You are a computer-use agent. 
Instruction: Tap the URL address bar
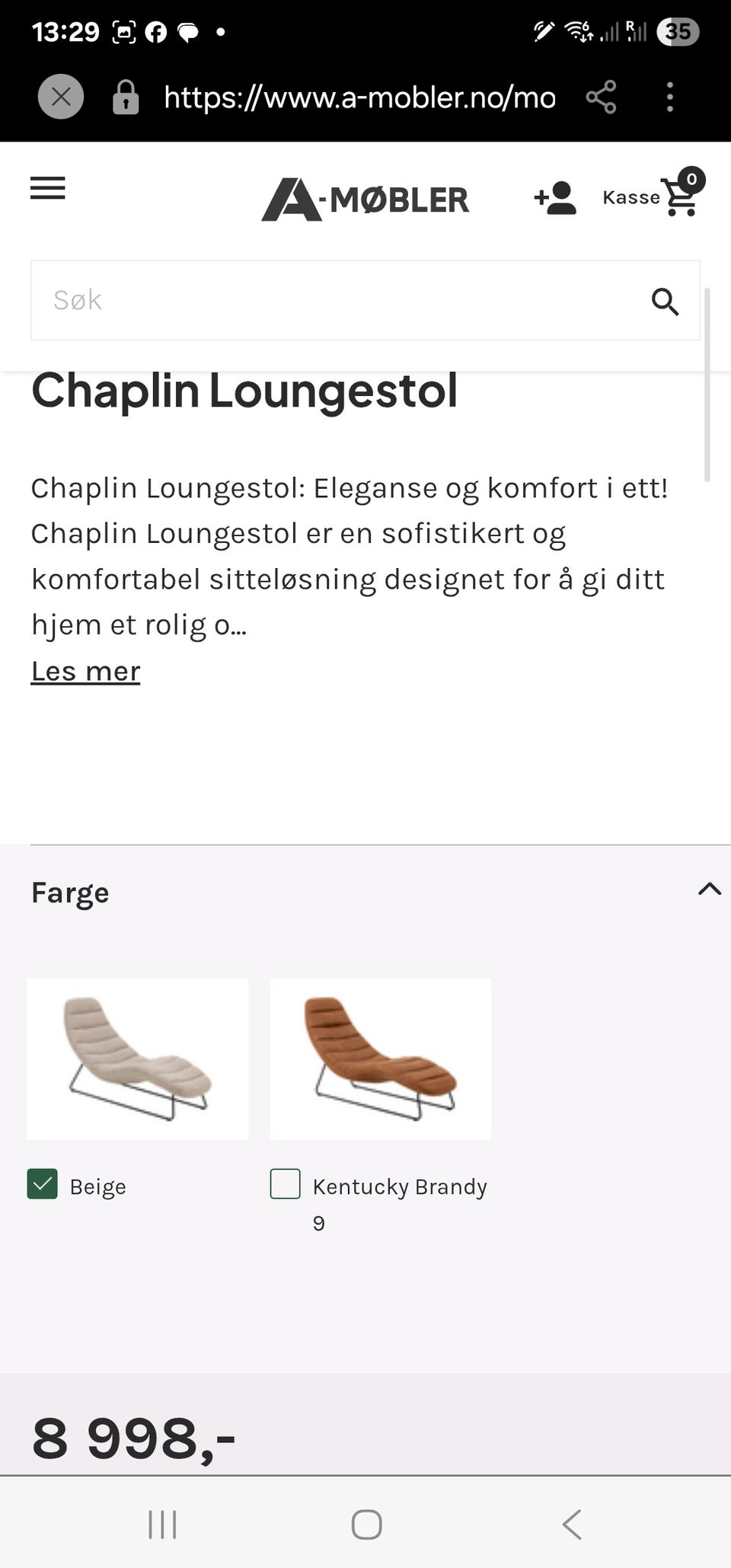point(358,97)
